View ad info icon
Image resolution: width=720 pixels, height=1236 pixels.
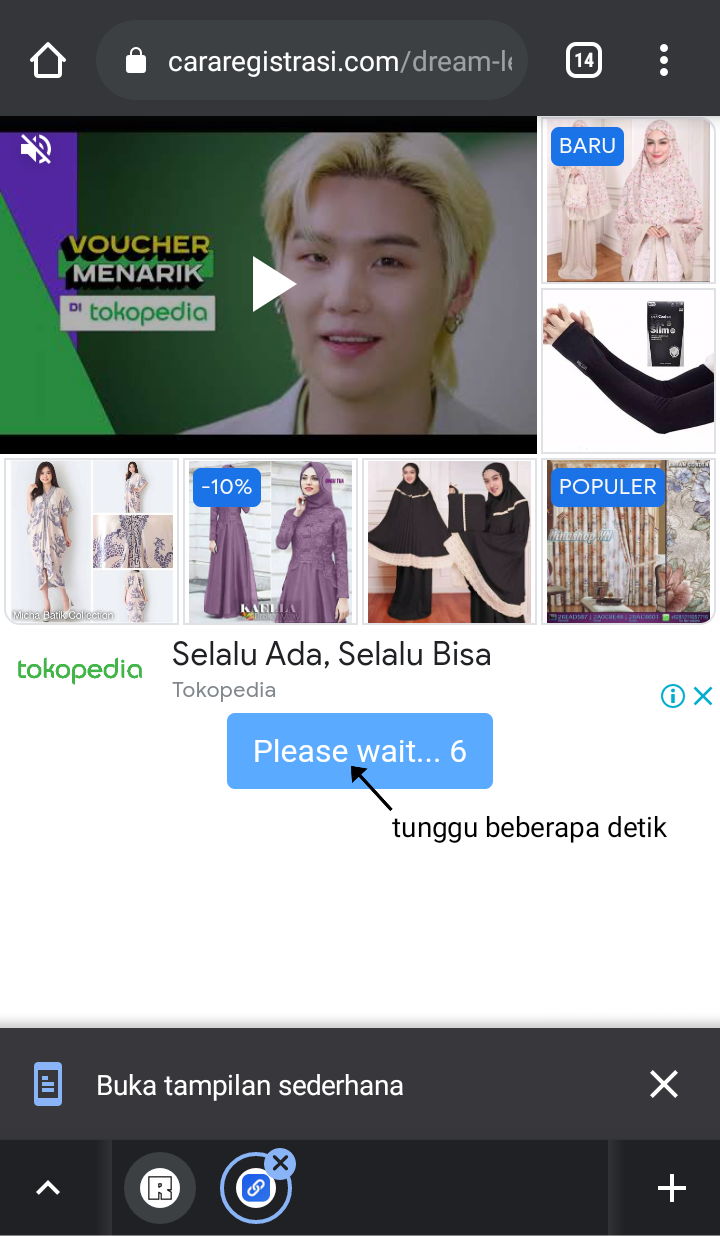pos(673,696)
